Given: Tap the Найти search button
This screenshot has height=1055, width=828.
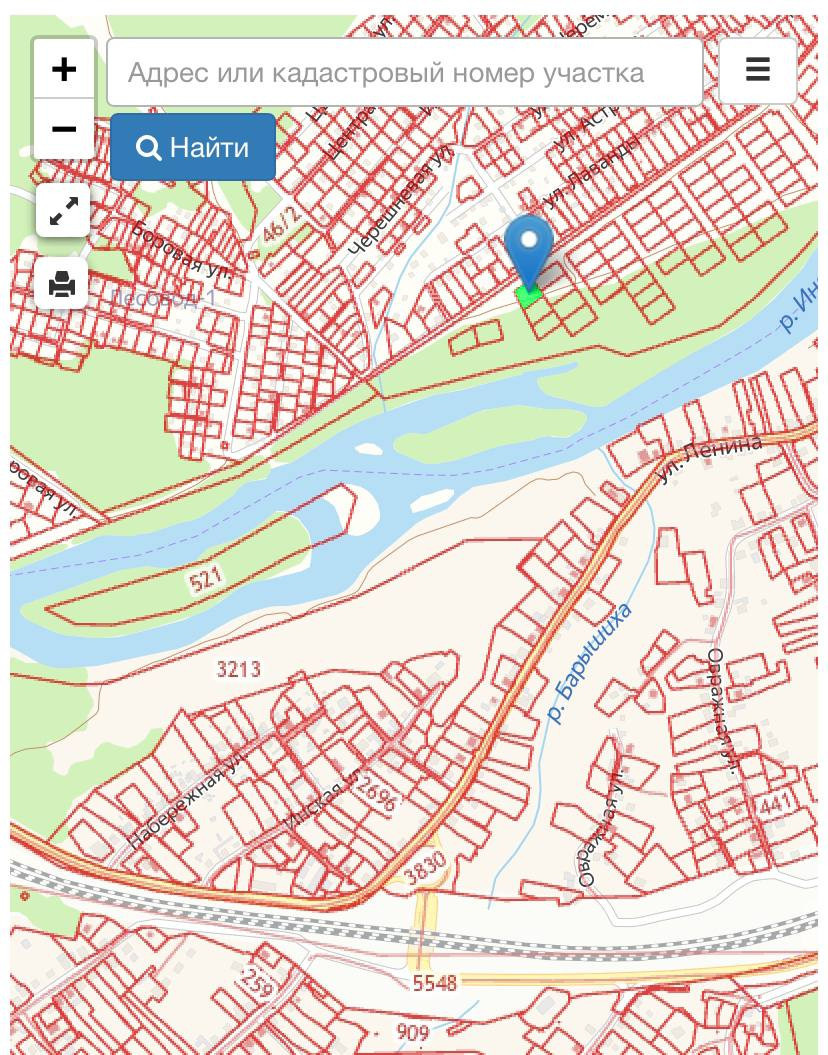Looking at the screenshot, I should pos(193,147).
